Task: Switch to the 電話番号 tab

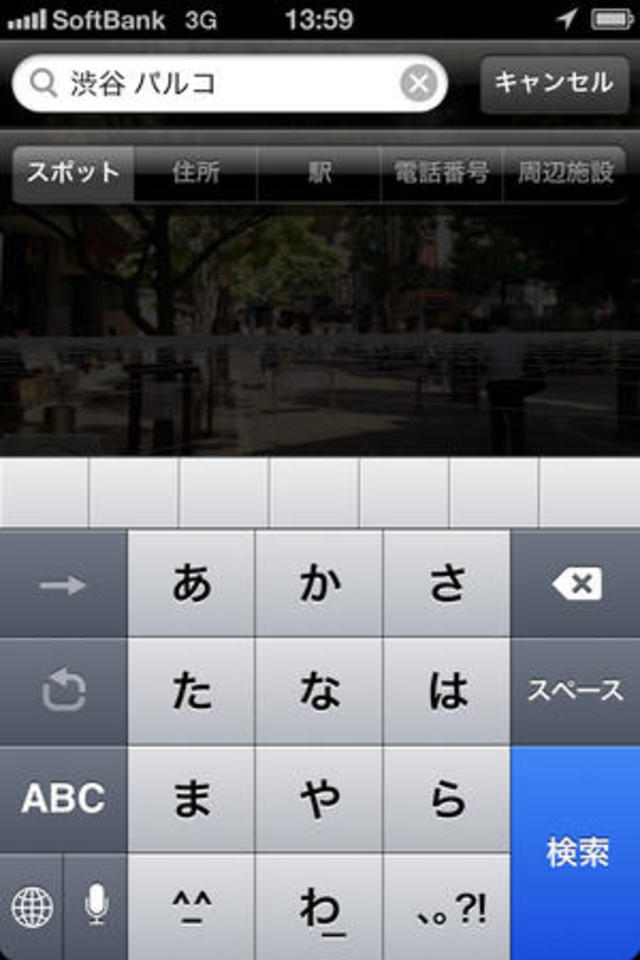Action: point(441,174)
